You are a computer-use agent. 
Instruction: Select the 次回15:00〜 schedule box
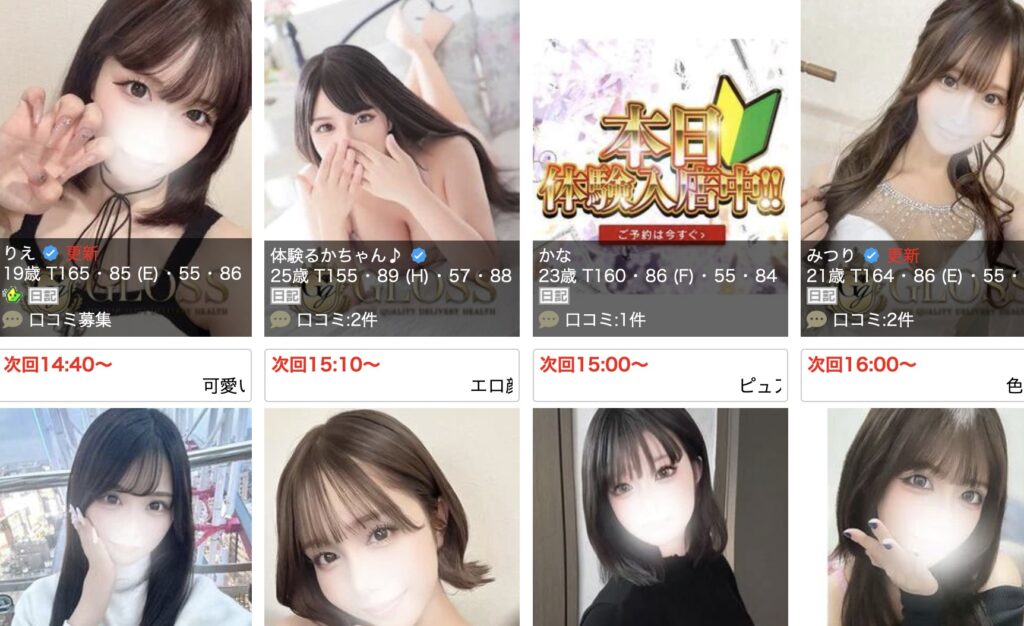pyautogui.click(x=660, y=375)
